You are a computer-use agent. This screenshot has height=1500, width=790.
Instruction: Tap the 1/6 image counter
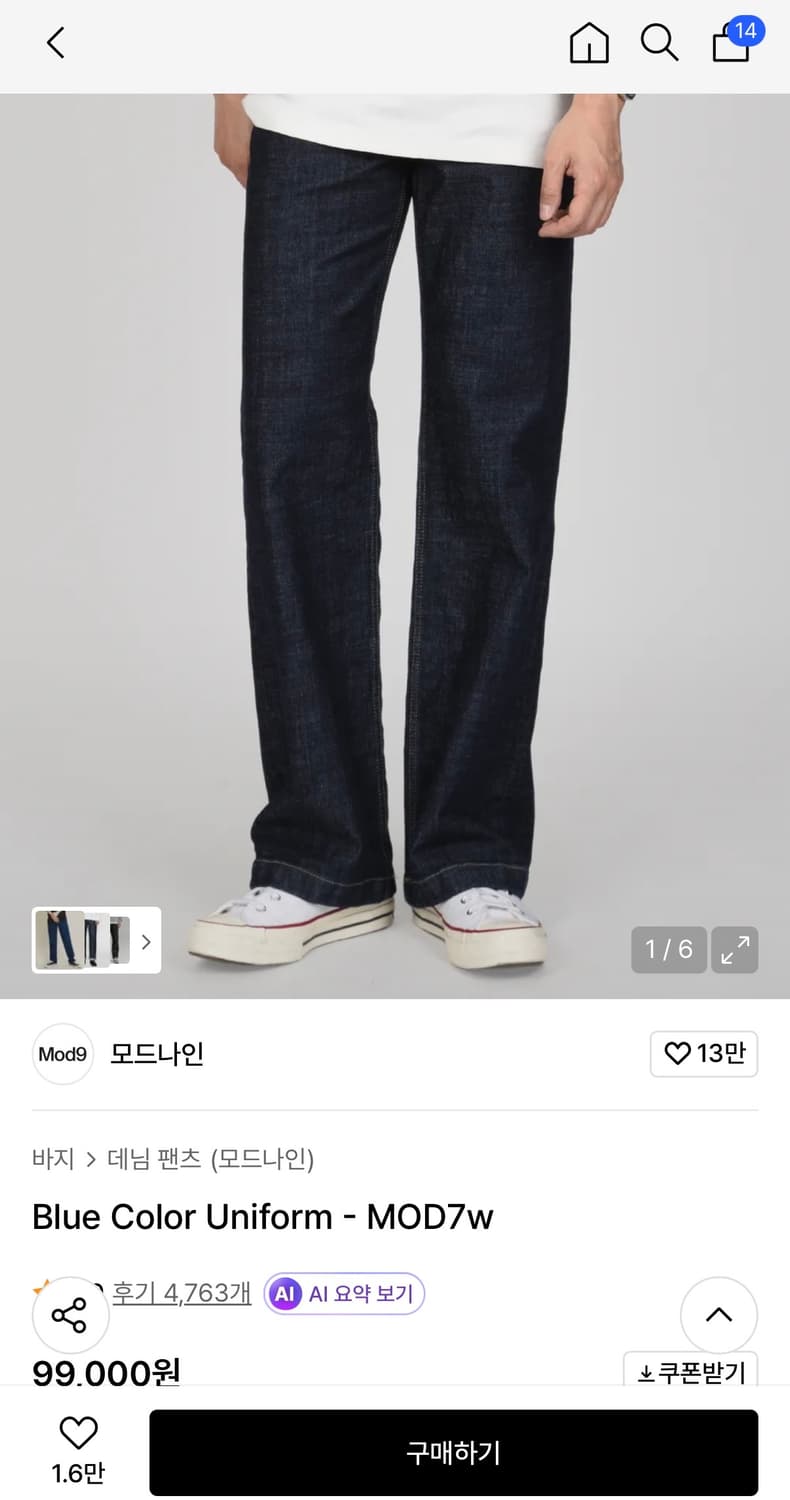(x=668, y=950)
